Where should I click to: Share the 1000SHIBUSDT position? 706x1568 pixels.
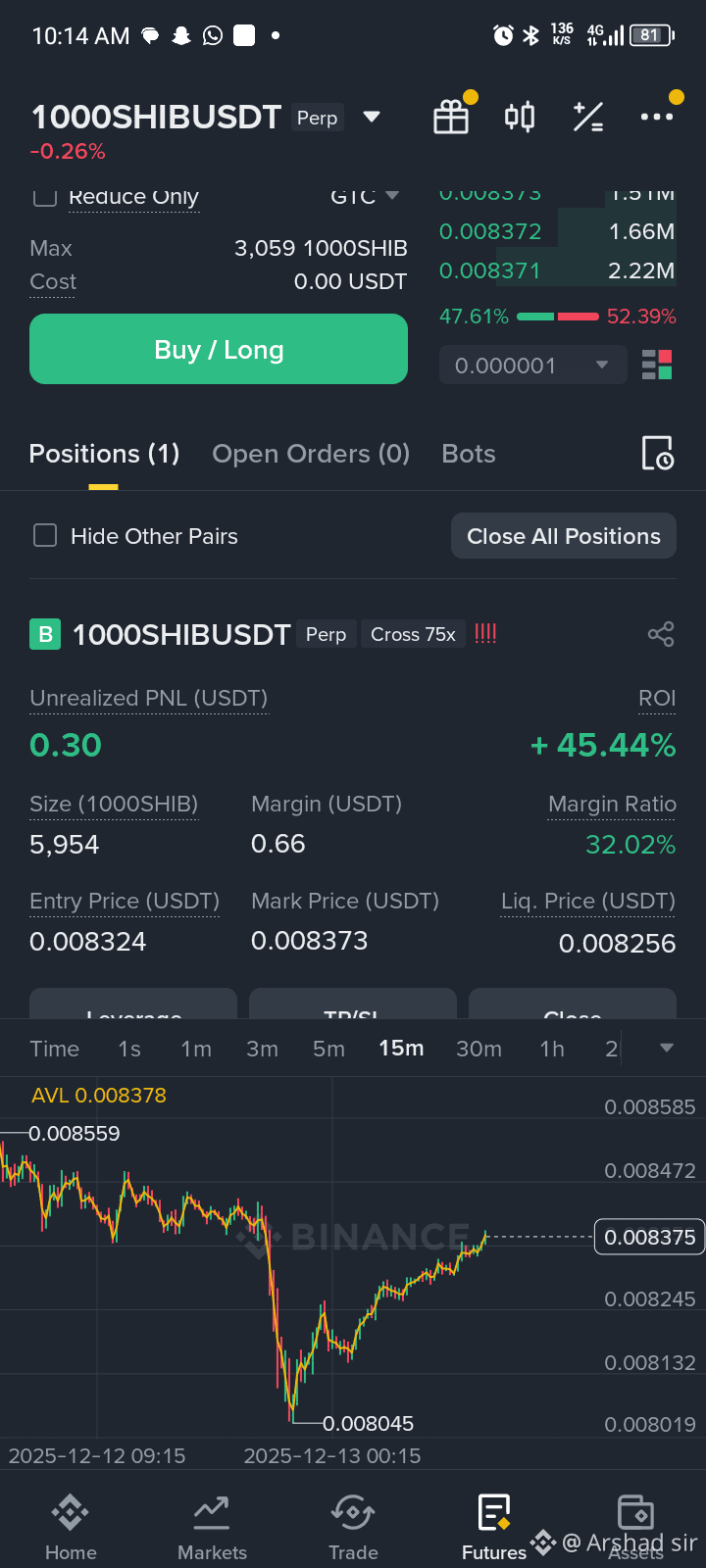point(661,634)
